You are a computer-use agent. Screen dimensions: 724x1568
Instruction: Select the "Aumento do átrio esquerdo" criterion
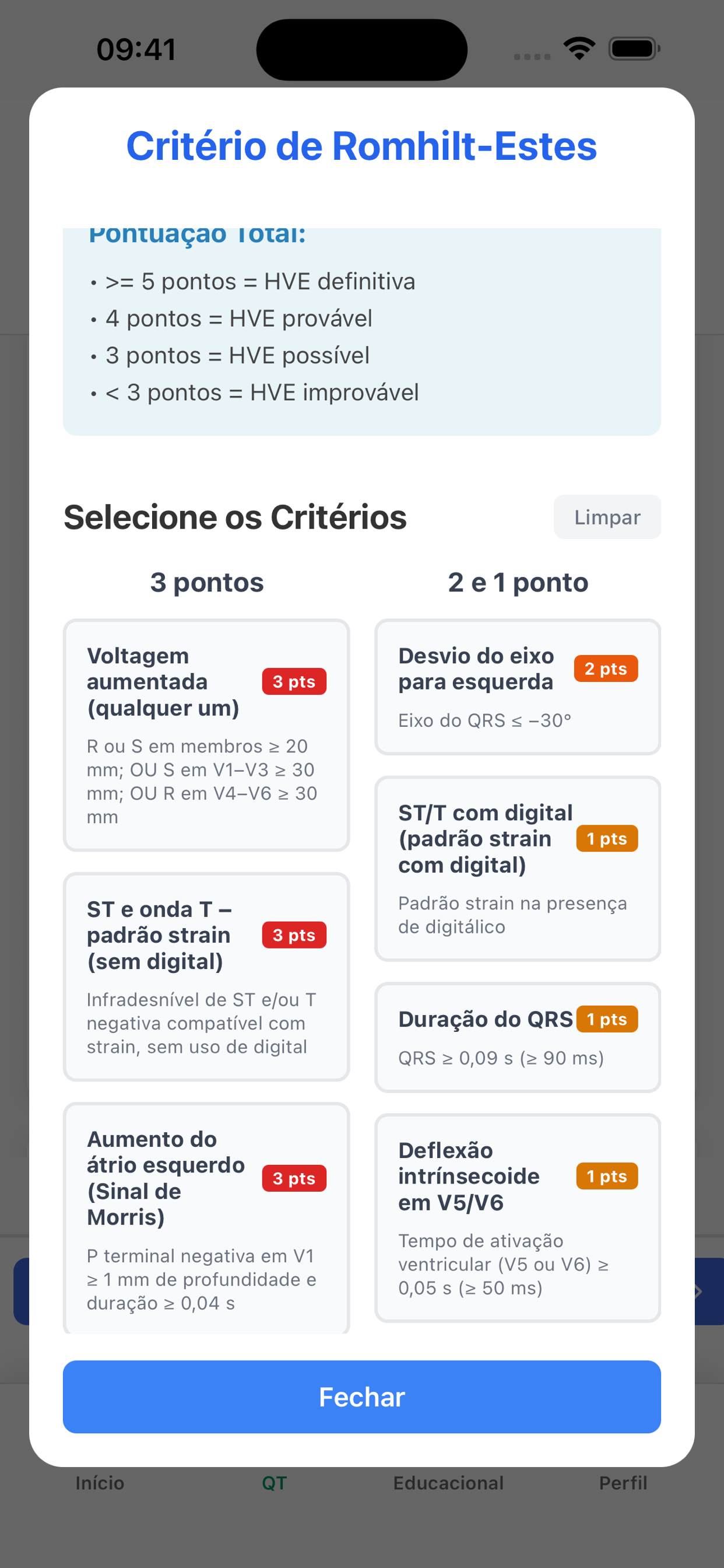(x=206, y=1217)
